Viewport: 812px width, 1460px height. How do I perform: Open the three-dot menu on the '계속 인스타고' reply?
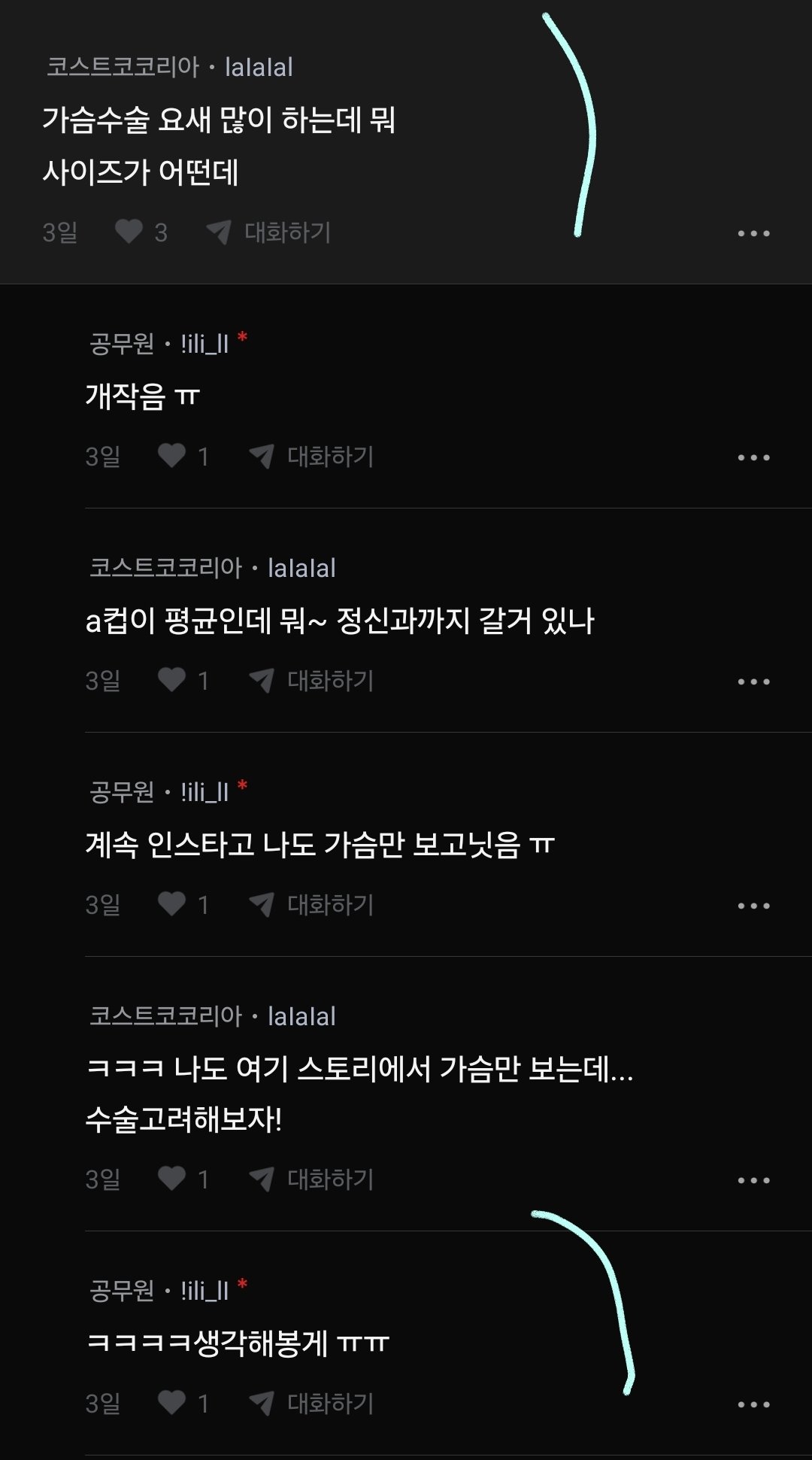[x=753, y=906]
